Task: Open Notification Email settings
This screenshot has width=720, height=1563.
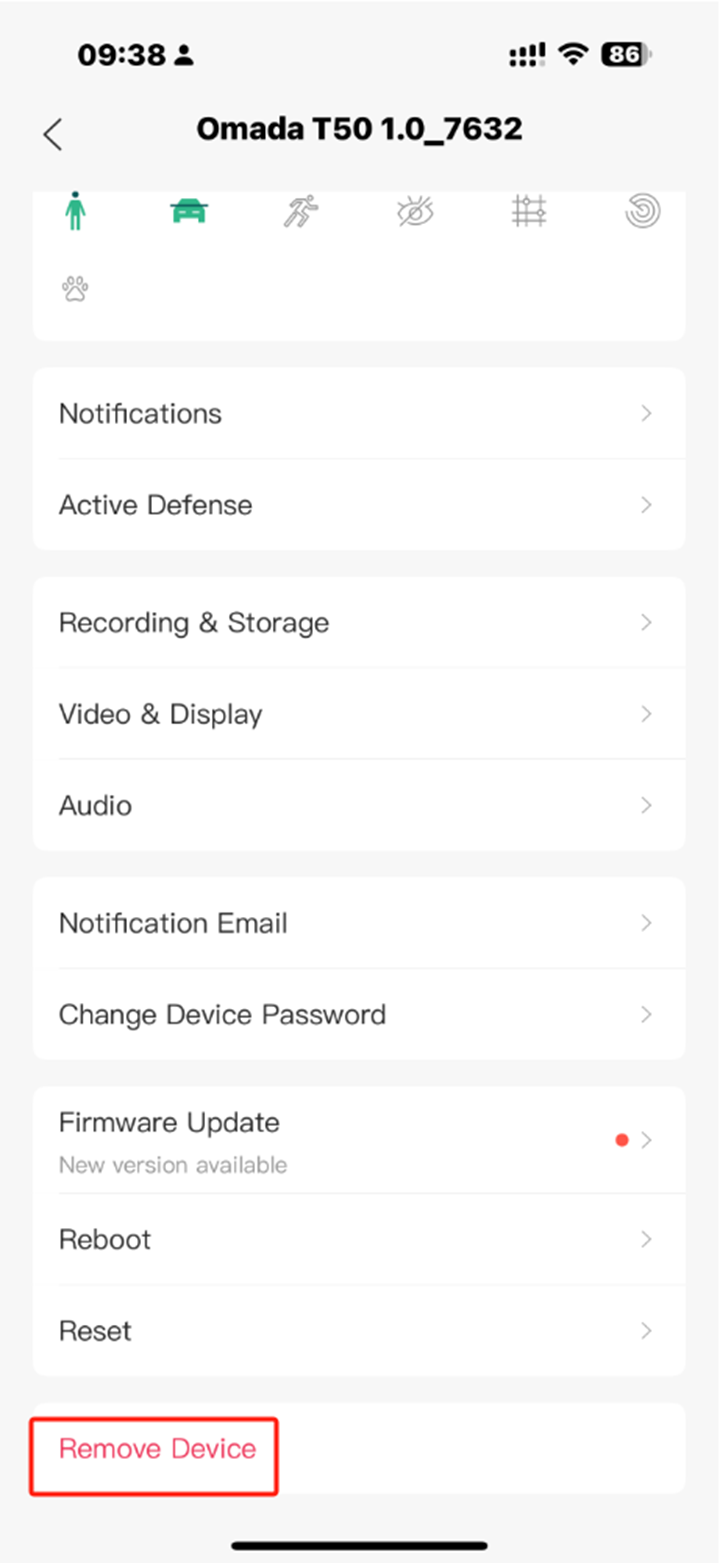Action: [359, 923]
